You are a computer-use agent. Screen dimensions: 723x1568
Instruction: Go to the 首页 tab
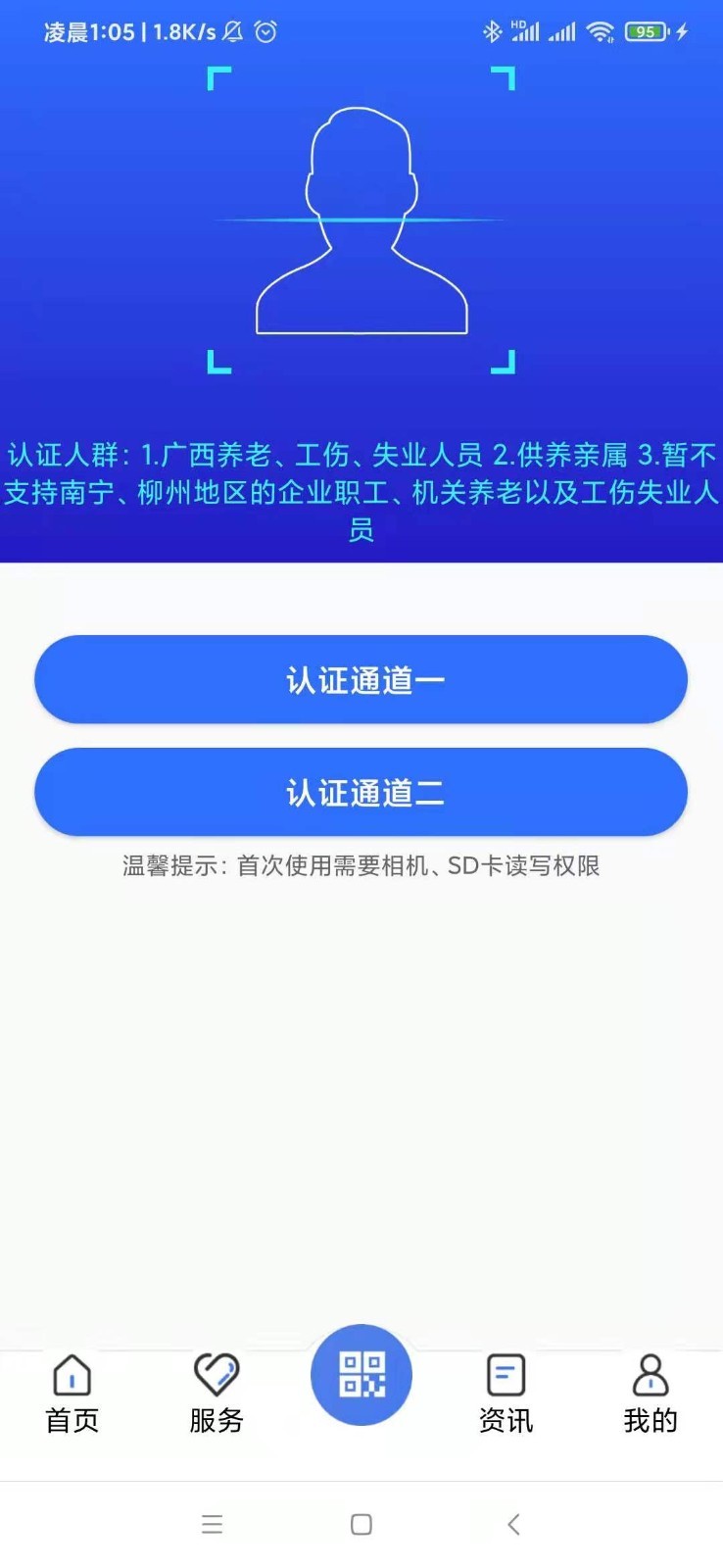point(72,1393)
